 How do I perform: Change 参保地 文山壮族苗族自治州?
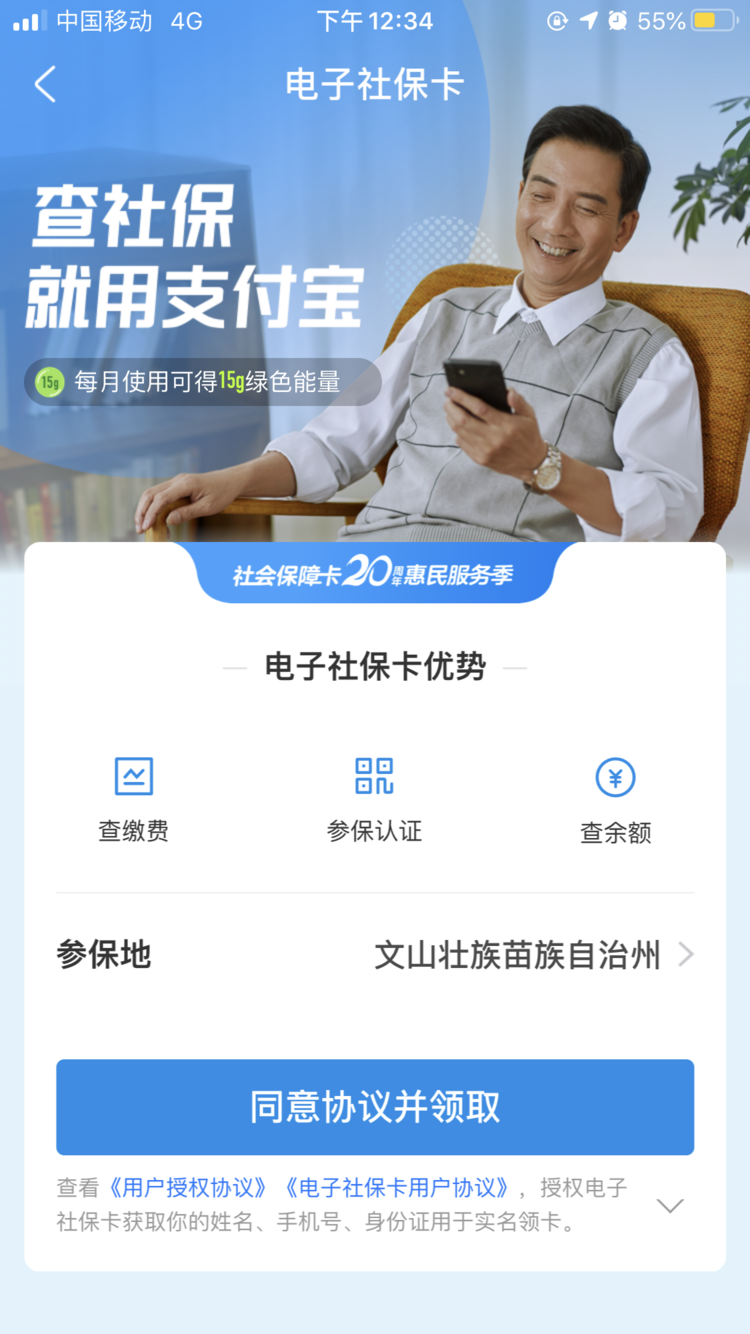click(x=532, y=955)
